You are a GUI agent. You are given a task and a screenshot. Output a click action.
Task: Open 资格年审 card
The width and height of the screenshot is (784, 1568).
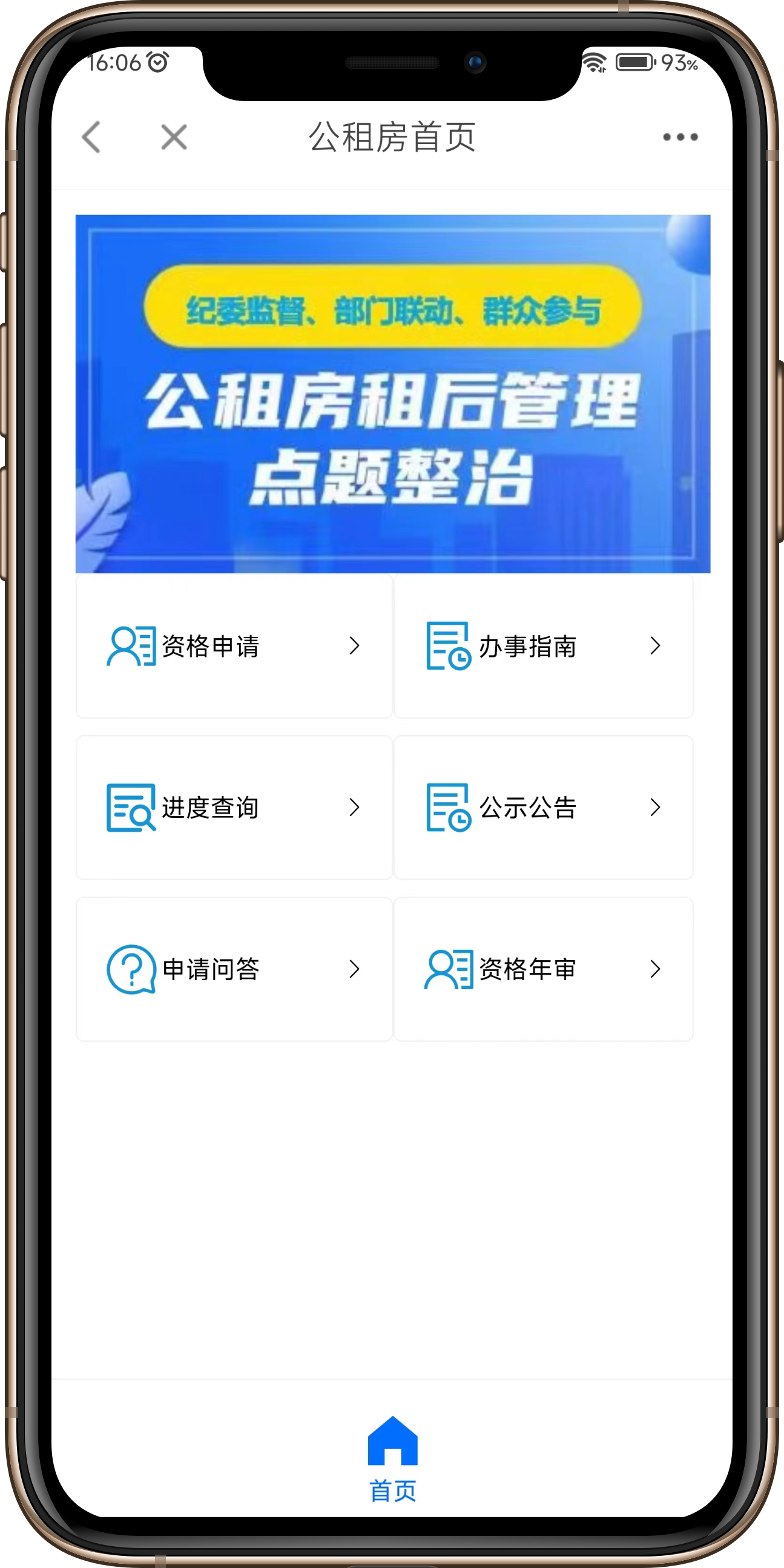point(544,969)
